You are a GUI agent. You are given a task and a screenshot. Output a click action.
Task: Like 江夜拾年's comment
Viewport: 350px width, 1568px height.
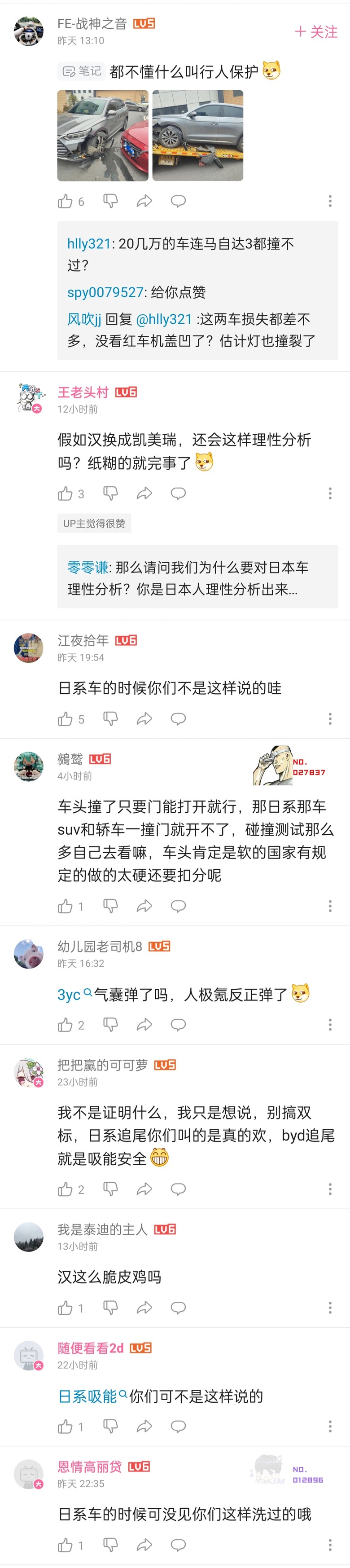tap(66, 719)
